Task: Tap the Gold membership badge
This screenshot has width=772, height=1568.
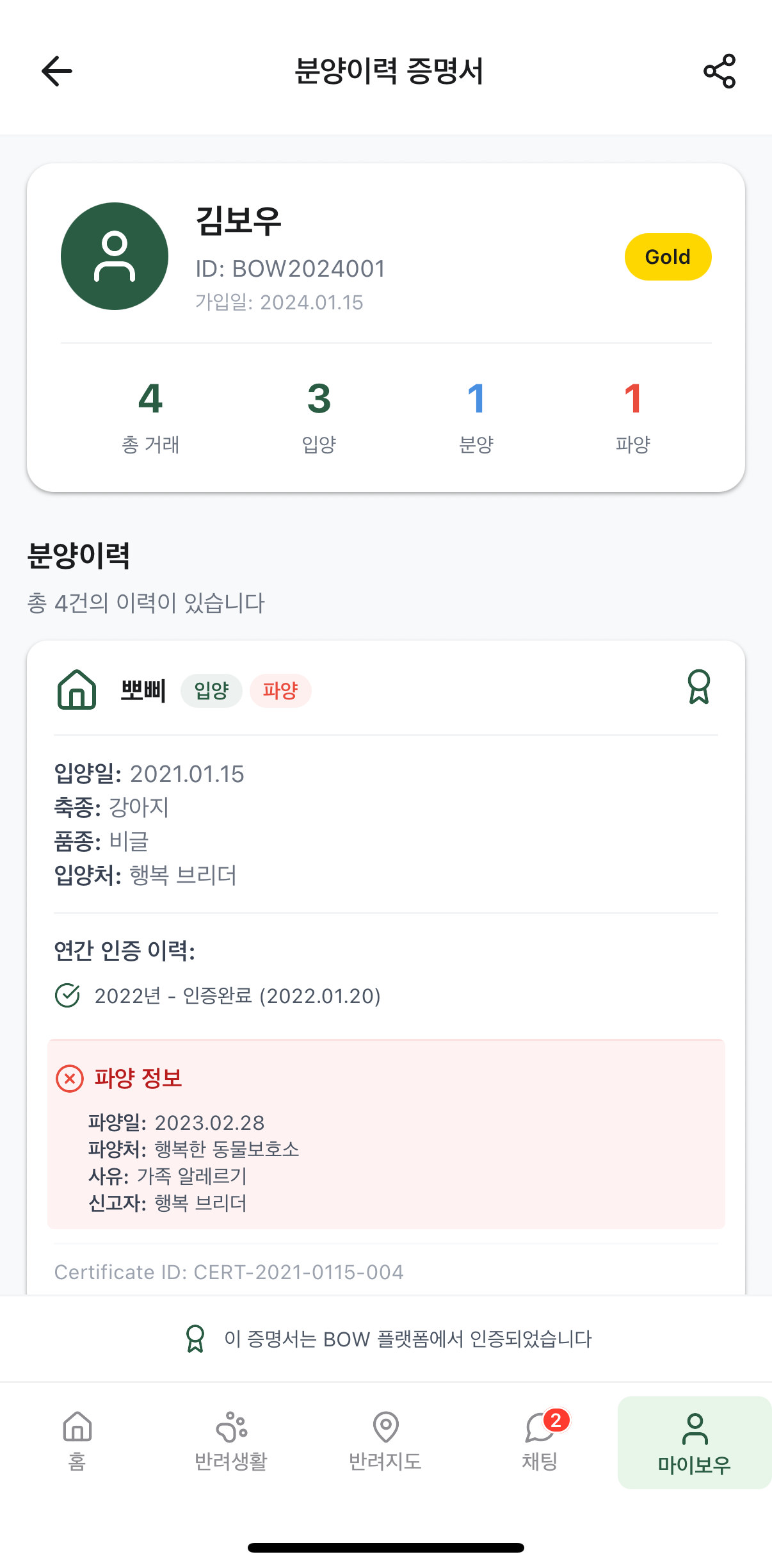Action: (668, 256)
